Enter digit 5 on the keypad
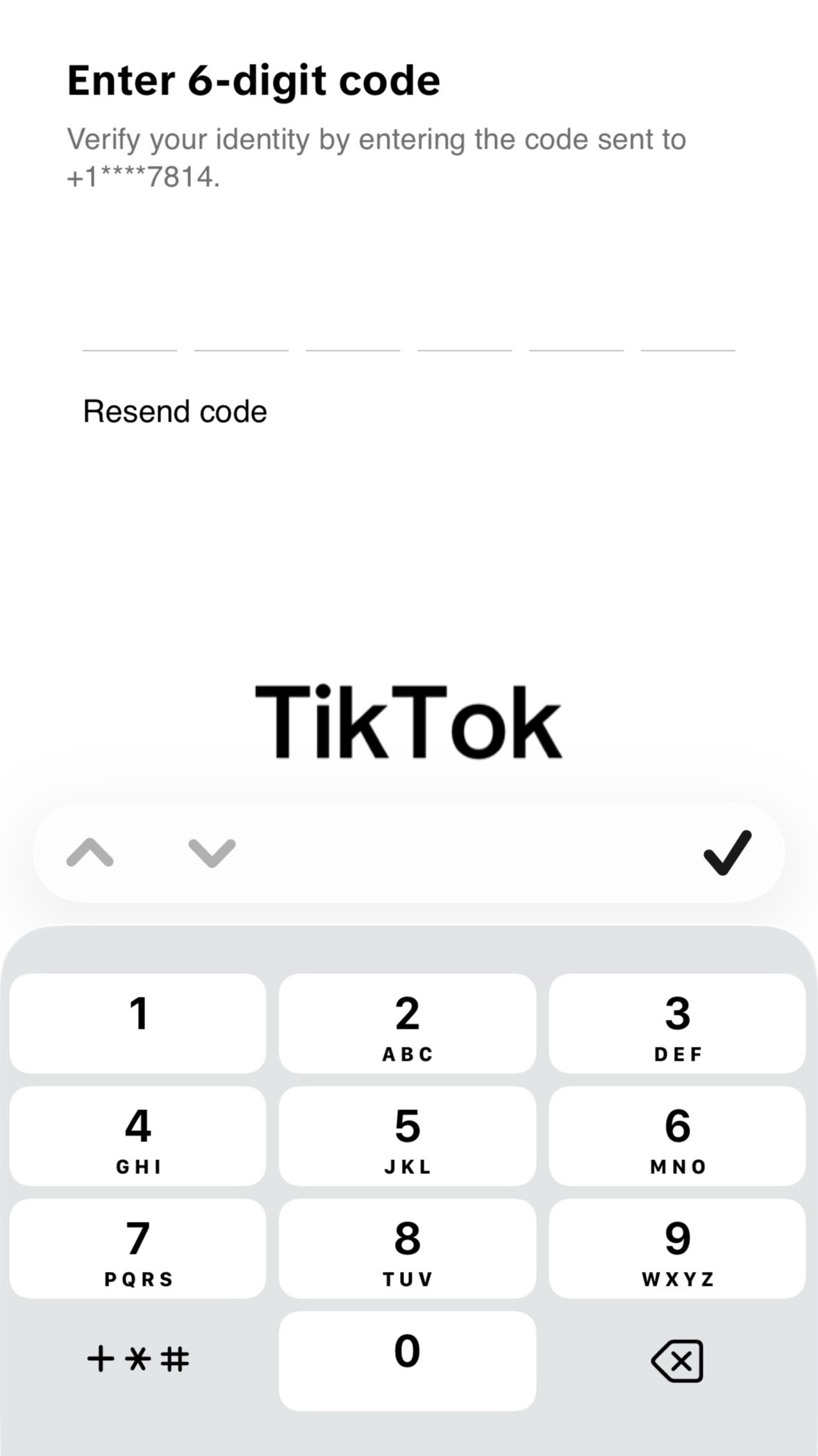 (408, 1136)
